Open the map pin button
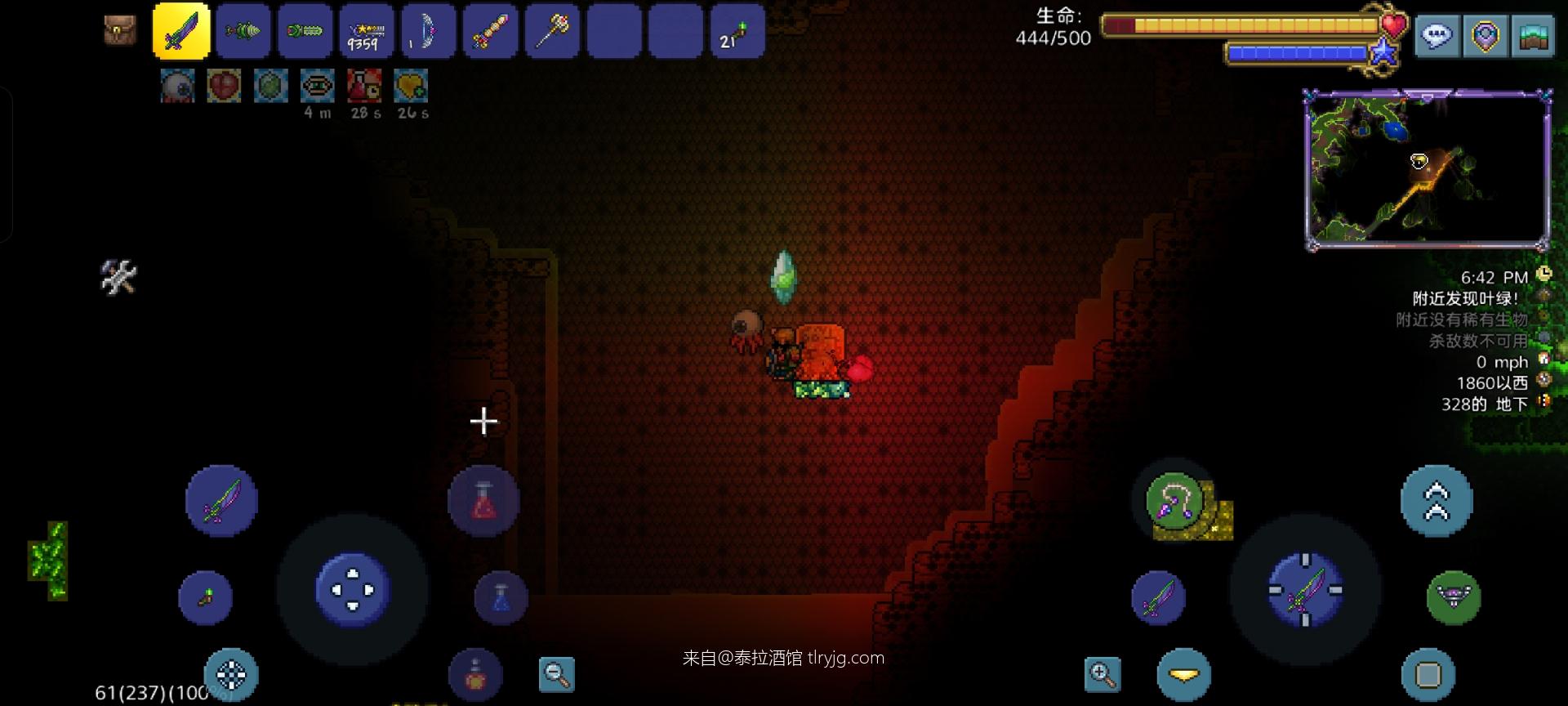The image size is (1568, 706). tap(1485, 37)
